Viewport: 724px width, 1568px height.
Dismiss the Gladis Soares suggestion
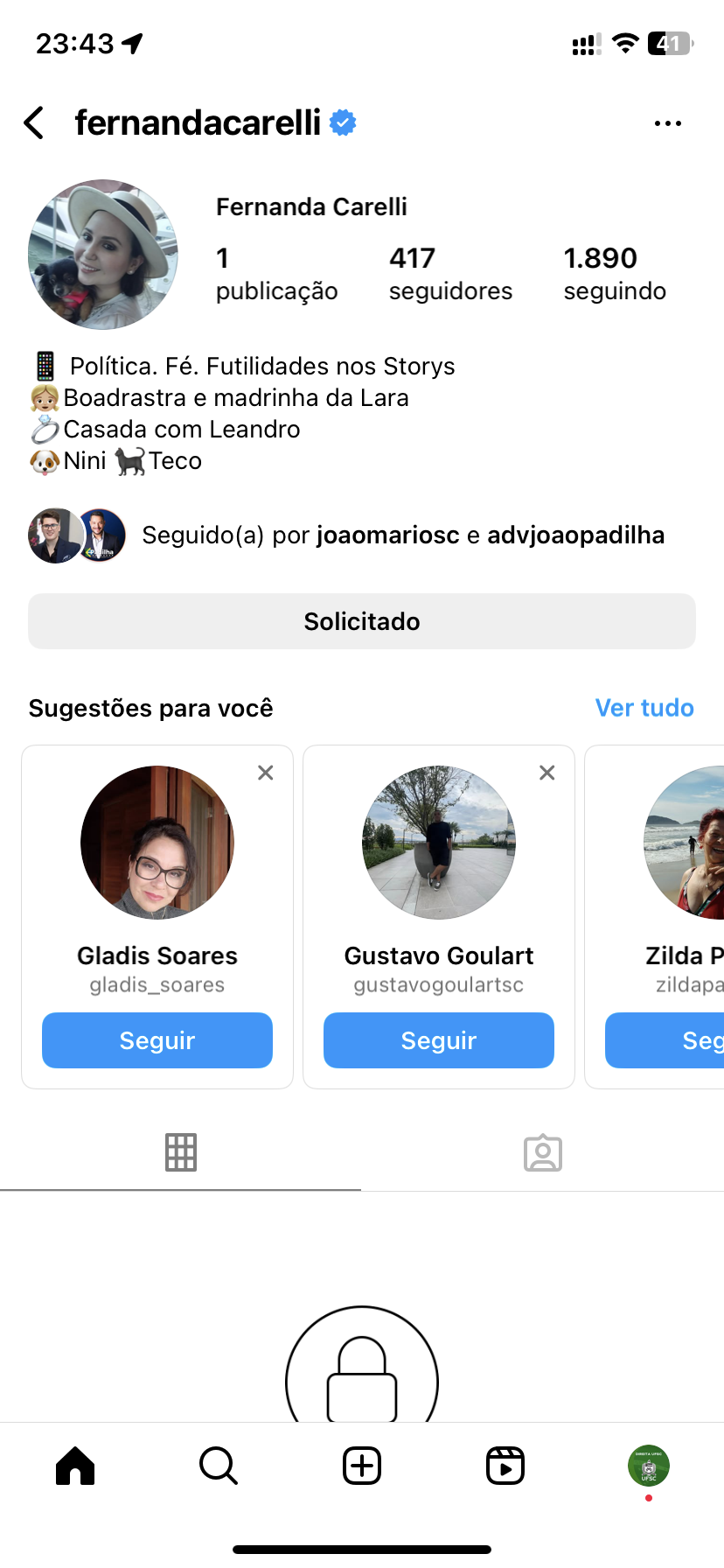[x=266, y=773]
